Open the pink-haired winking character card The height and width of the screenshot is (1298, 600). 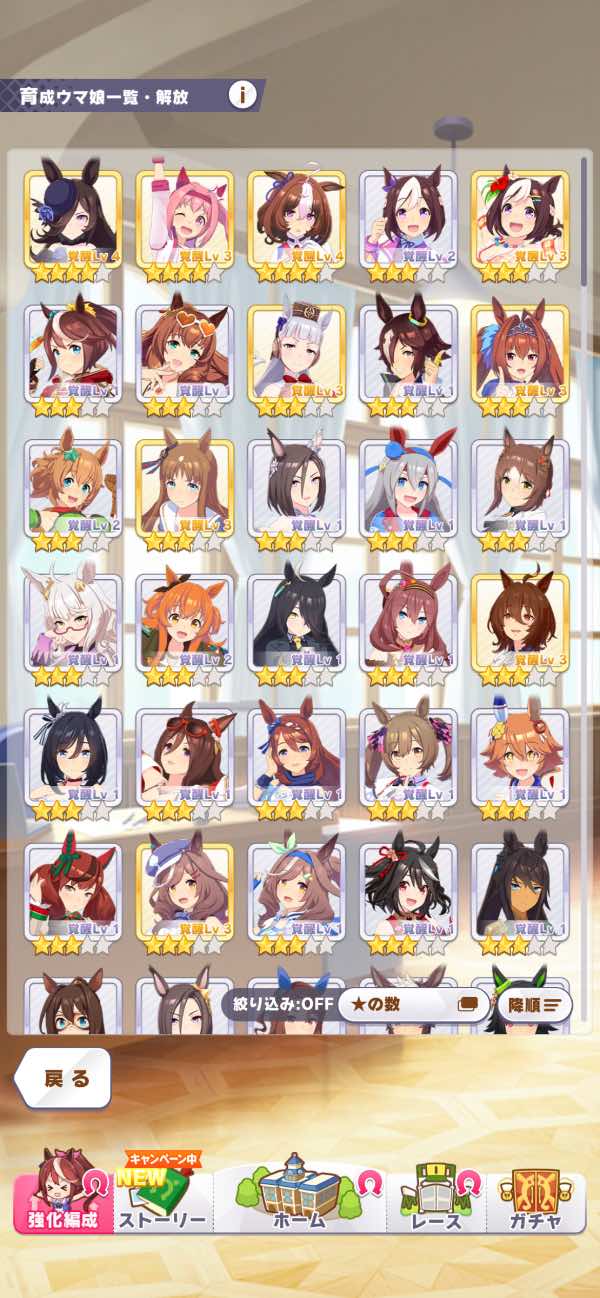point(184,222)
